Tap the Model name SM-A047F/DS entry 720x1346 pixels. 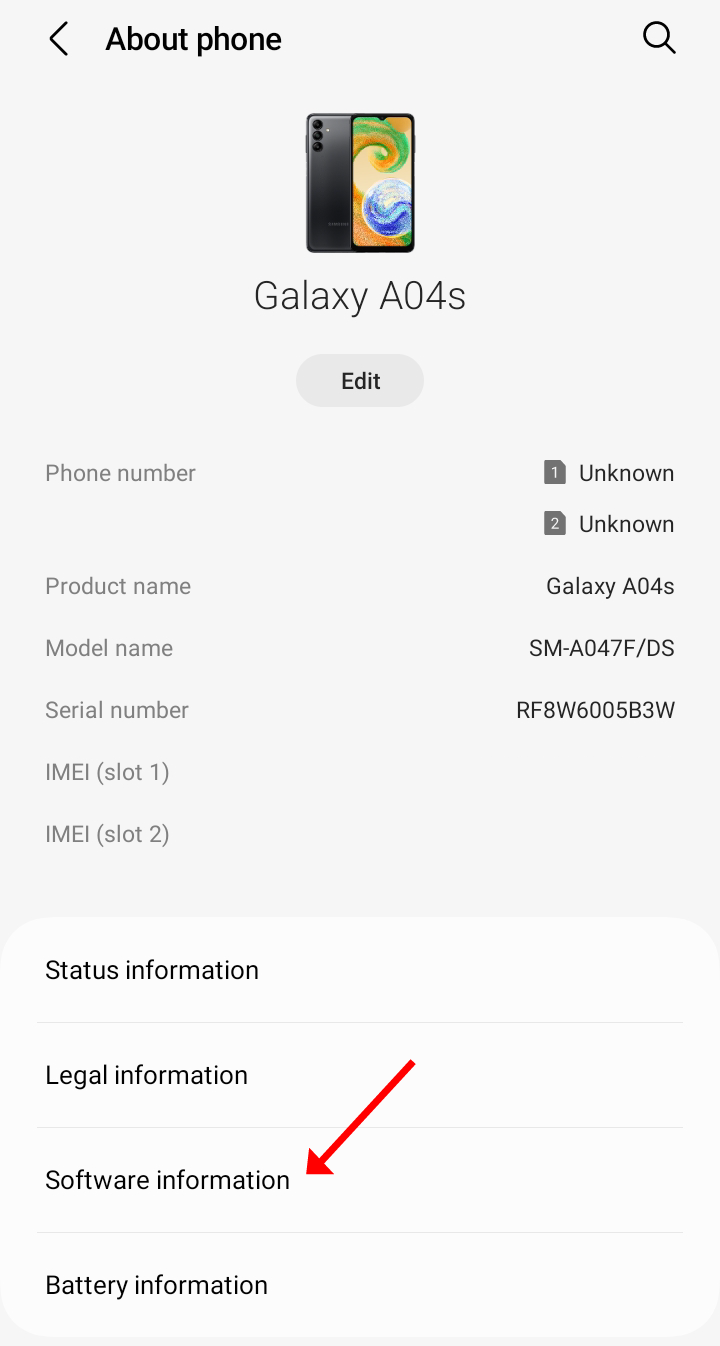point(601,648)
